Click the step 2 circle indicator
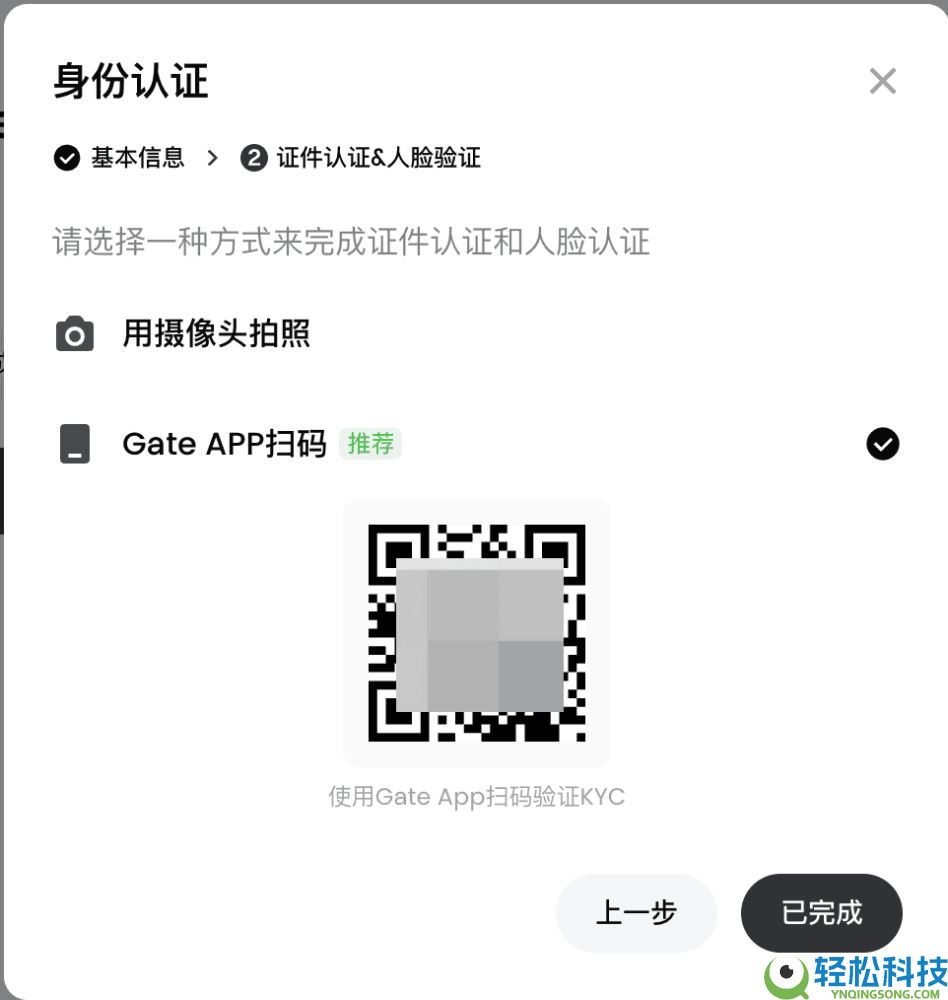This screenshot has width=948, height=1000. pos(254,157)
